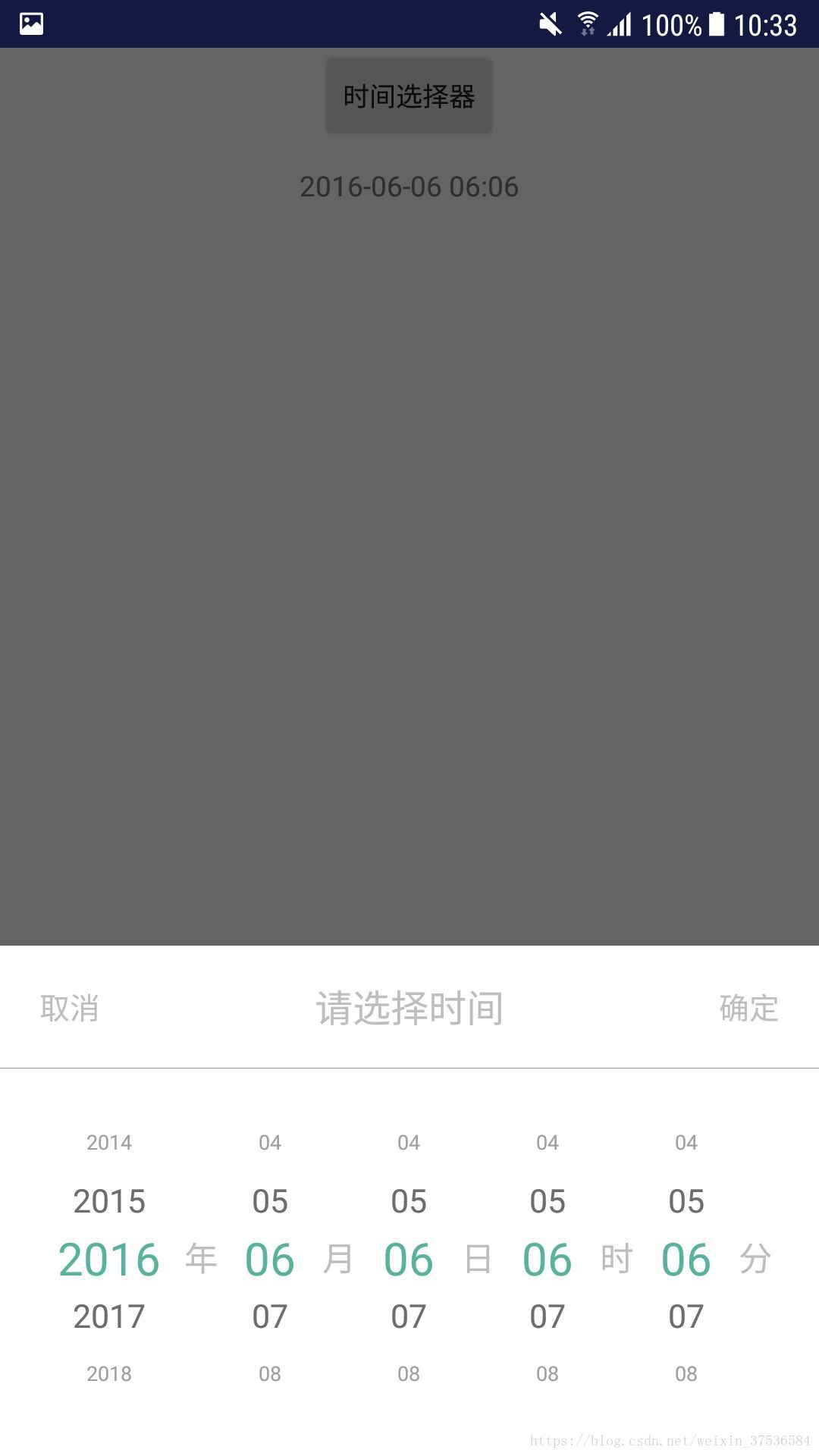Tap the 时间选择器 button behind the dialog

tap(409, 96)
